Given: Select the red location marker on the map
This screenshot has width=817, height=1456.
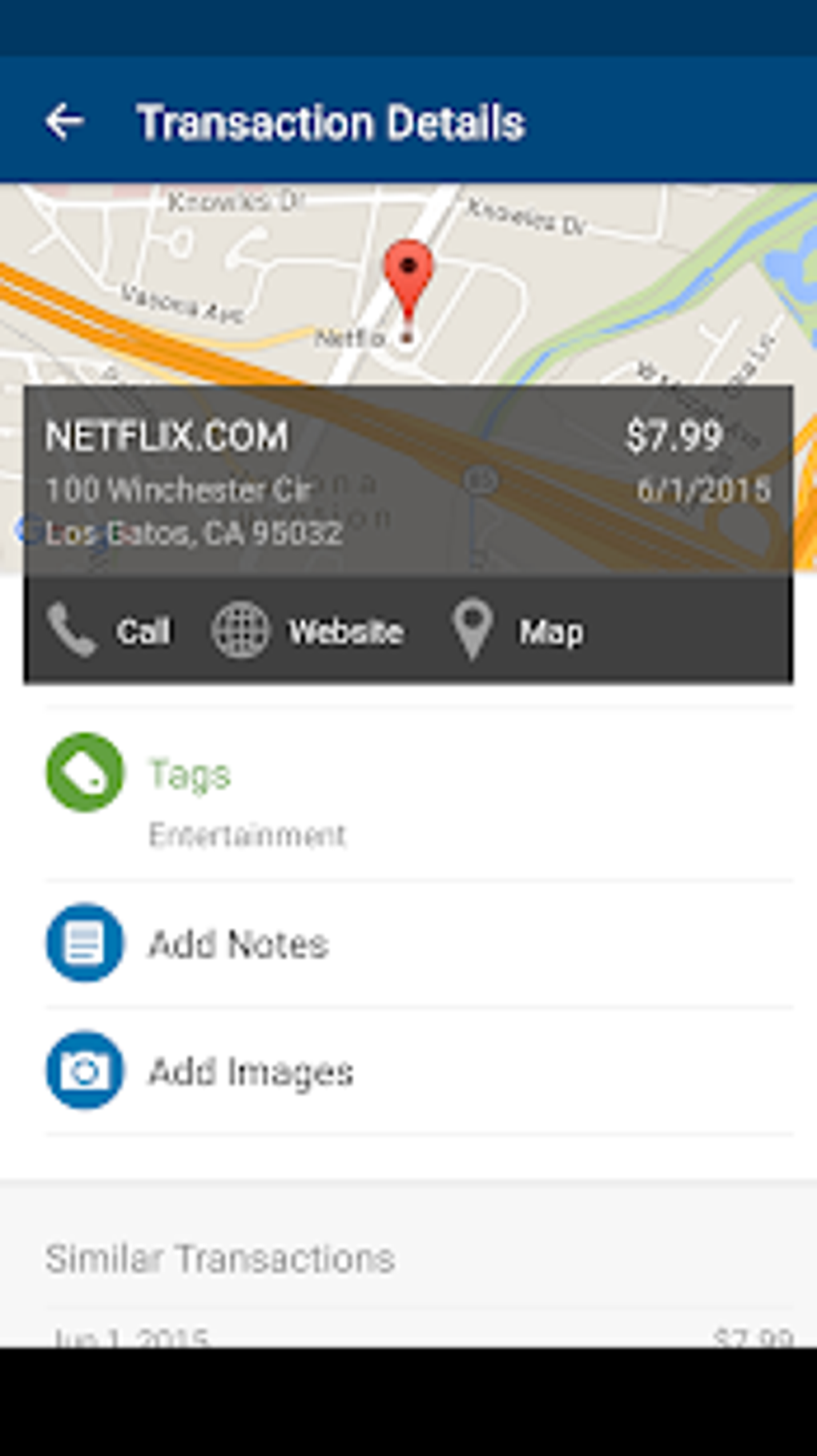Looking at the screenshot, I should [x=408, y=280].
